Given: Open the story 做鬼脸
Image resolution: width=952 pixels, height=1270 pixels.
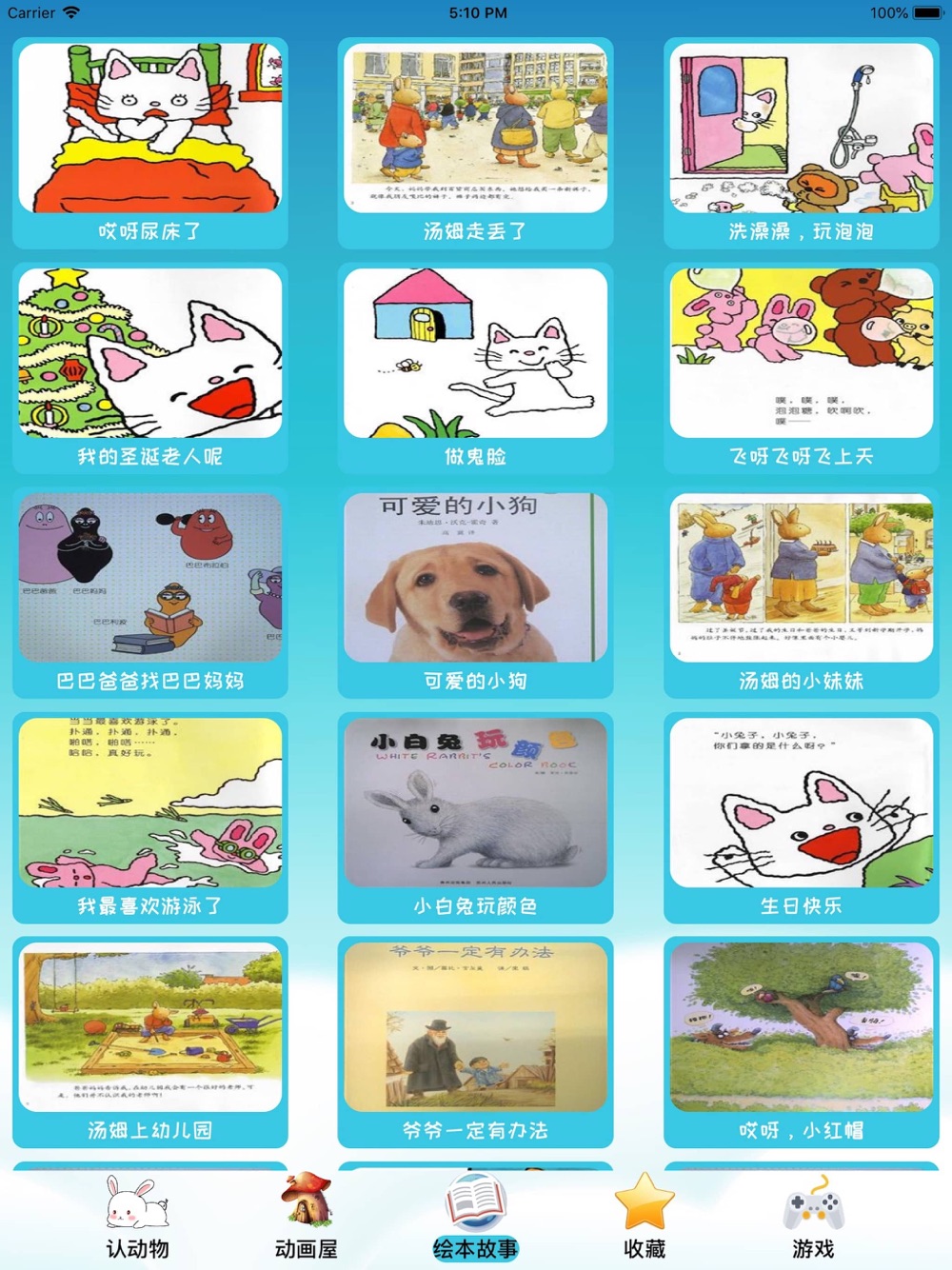Looking at the screenshot, I should click(x=475, y=367).
